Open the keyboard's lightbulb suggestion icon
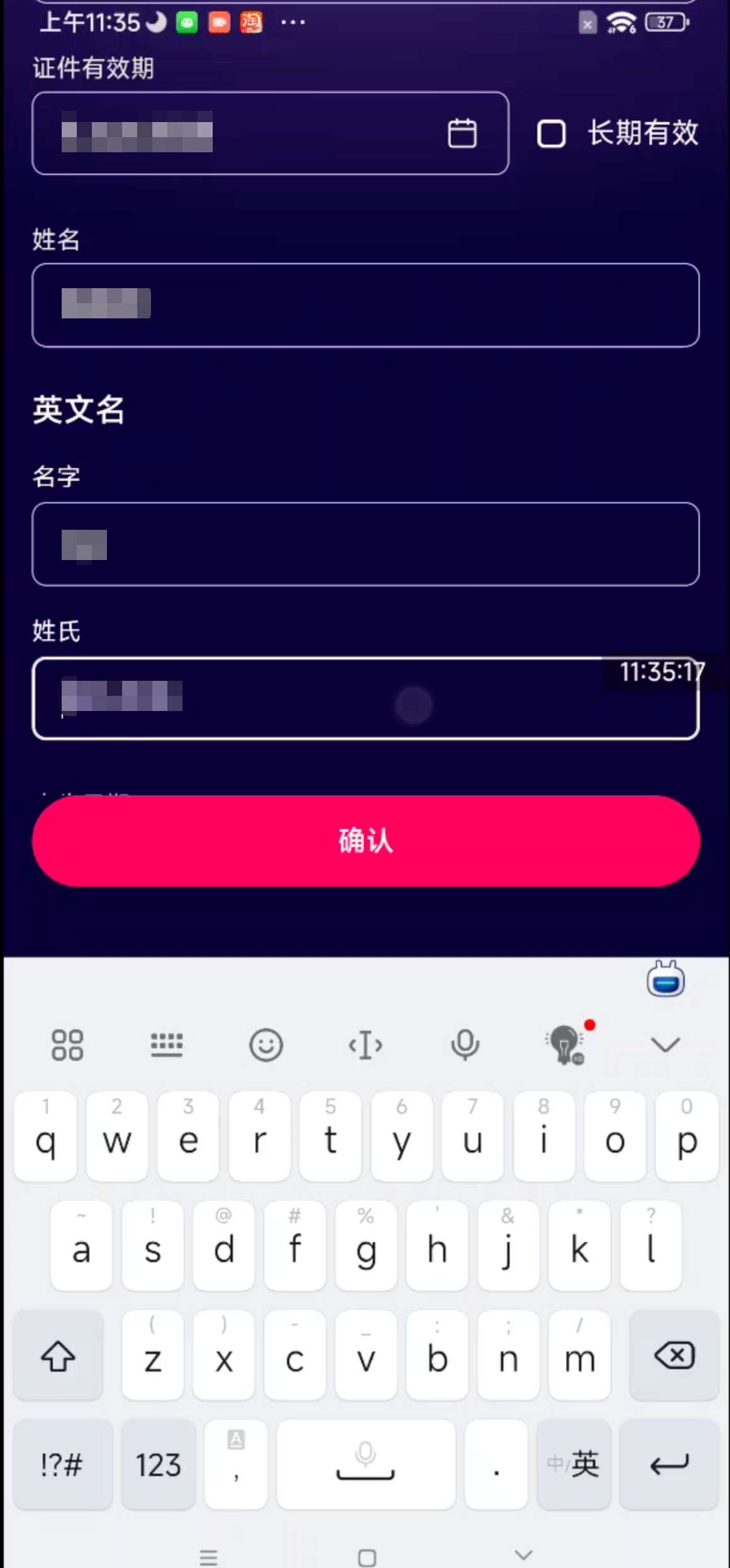The image size is (730, 1568). click(x=564, y=1045)
